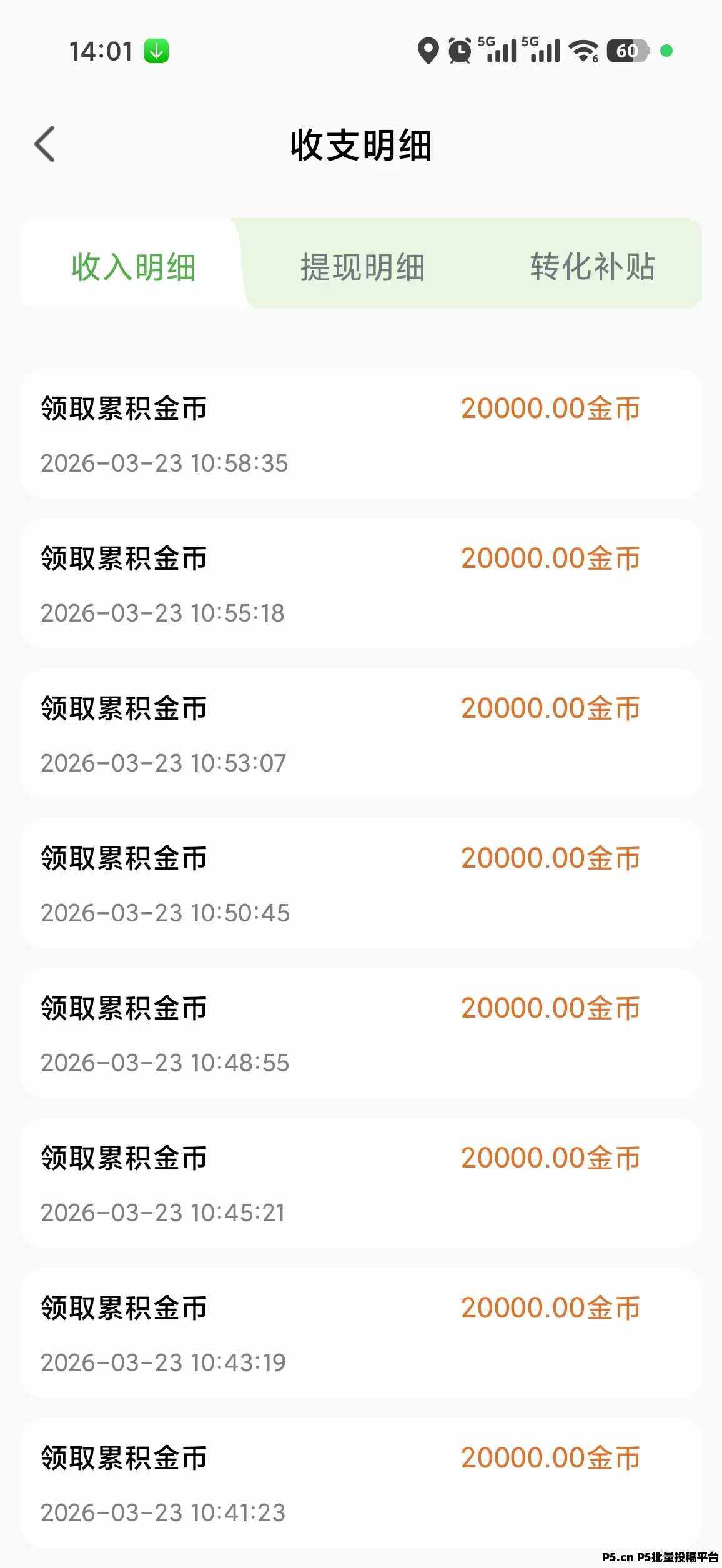This screenshot has width=722, height=1568.
Task: Switch to the 提现明细 tab
Action: point(363,267)
